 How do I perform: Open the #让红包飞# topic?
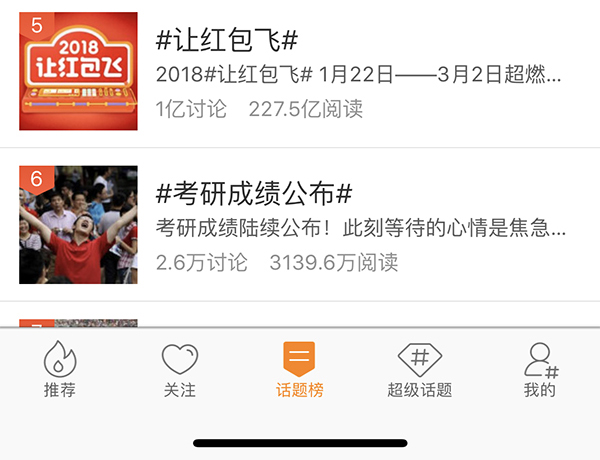coord(228,41)
